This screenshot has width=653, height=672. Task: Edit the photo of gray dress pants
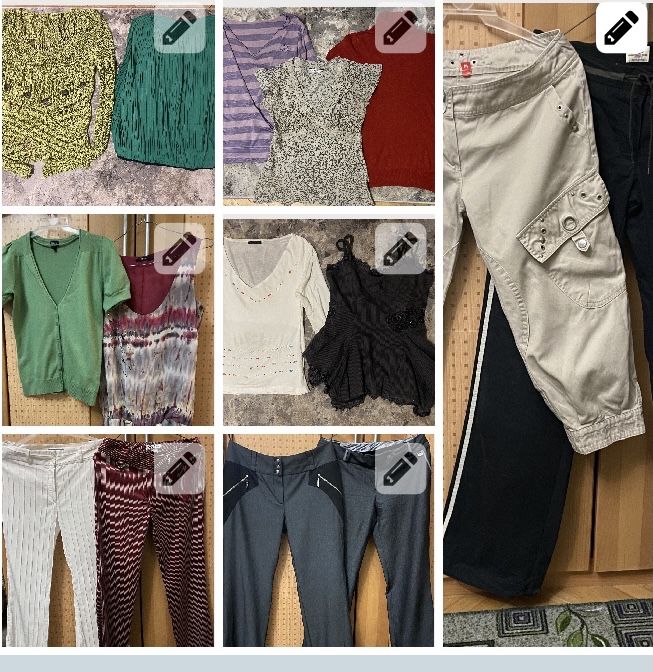[x=400, y=468]
